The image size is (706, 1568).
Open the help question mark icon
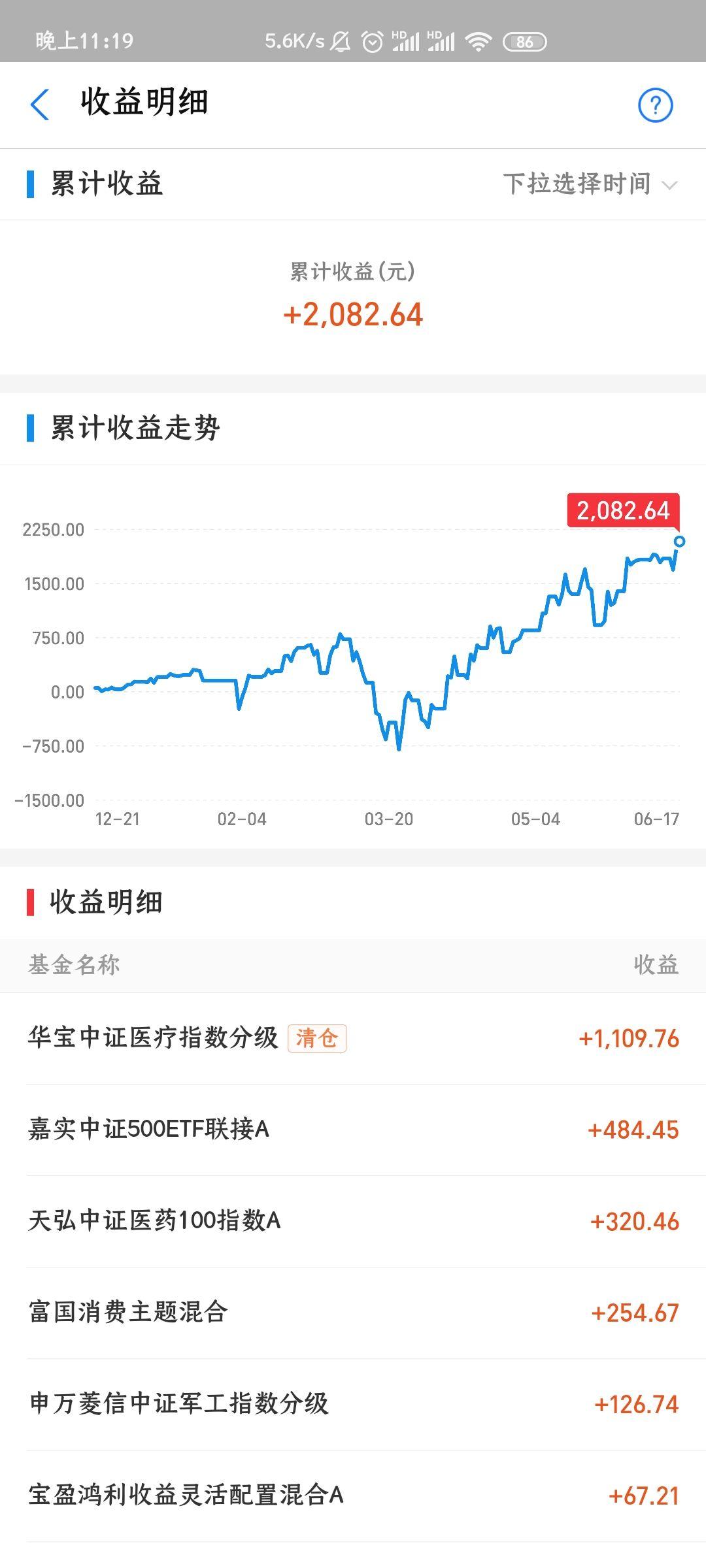655,105
